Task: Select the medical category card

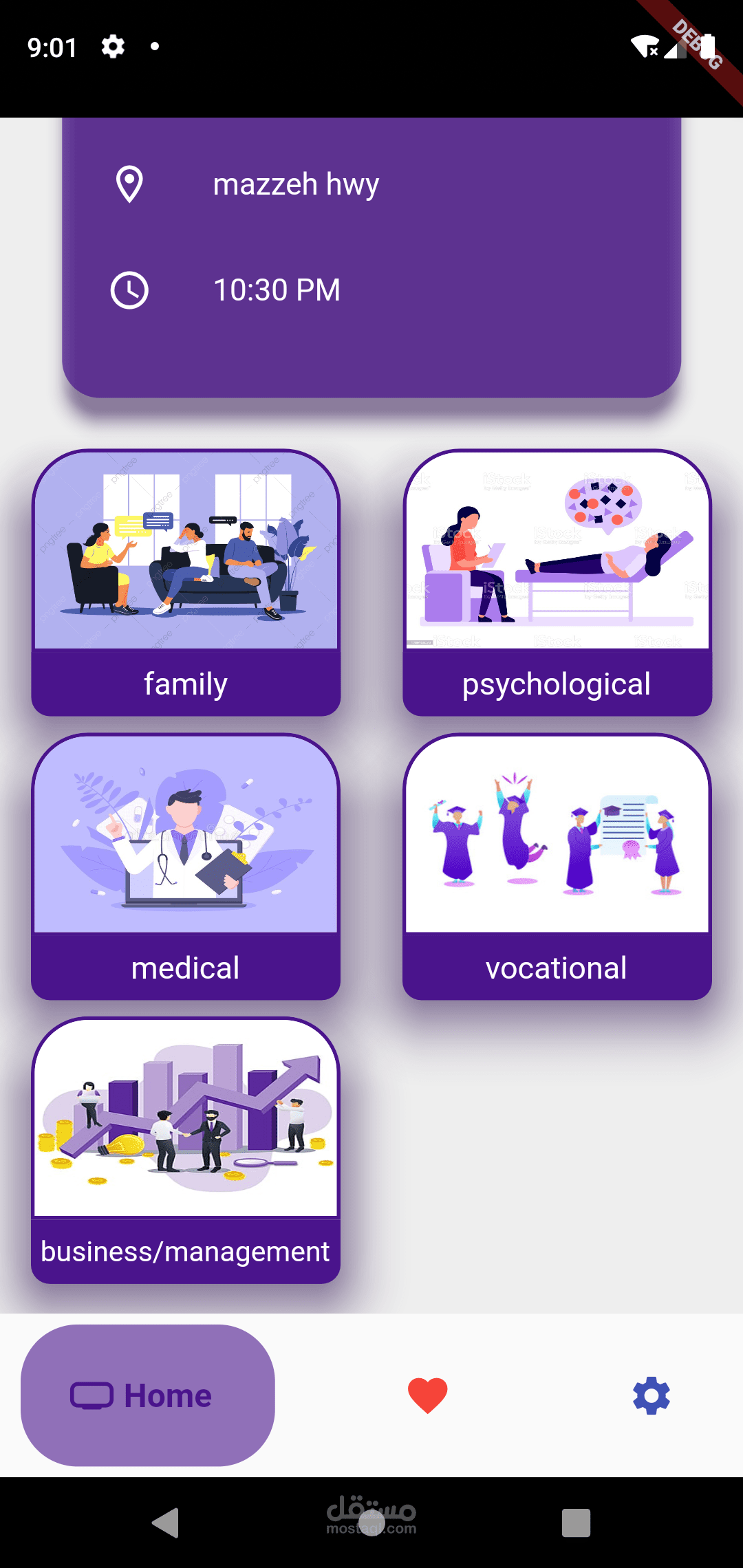Action: 186,867
